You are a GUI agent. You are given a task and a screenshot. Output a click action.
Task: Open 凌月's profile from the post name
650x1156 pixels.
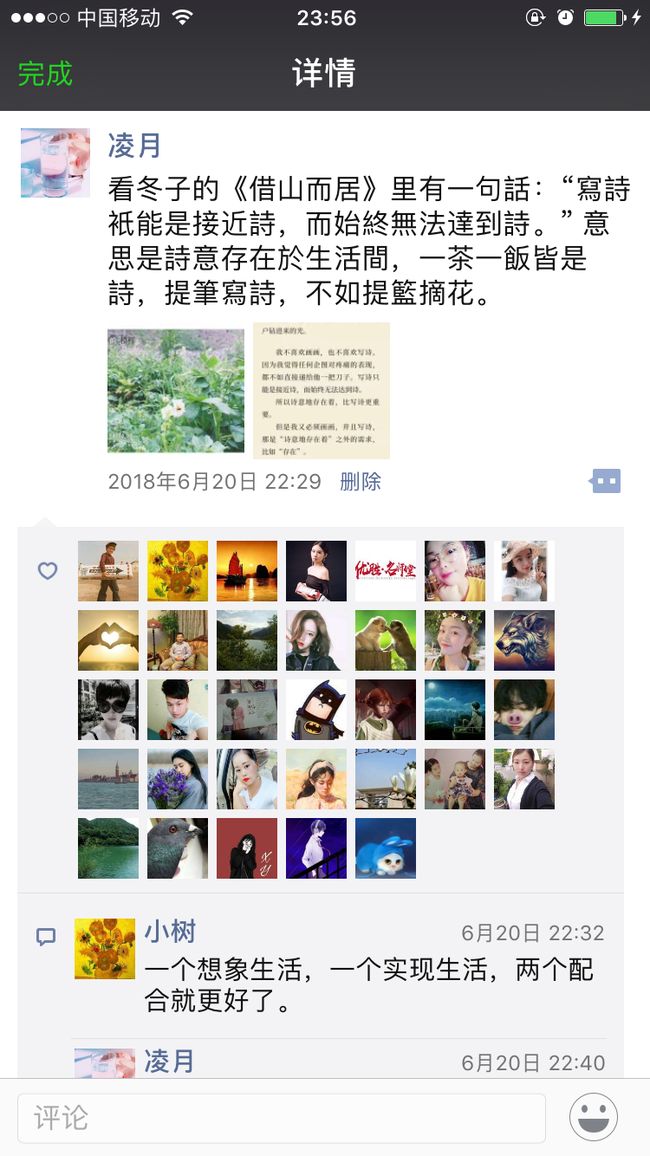[134, 144]
